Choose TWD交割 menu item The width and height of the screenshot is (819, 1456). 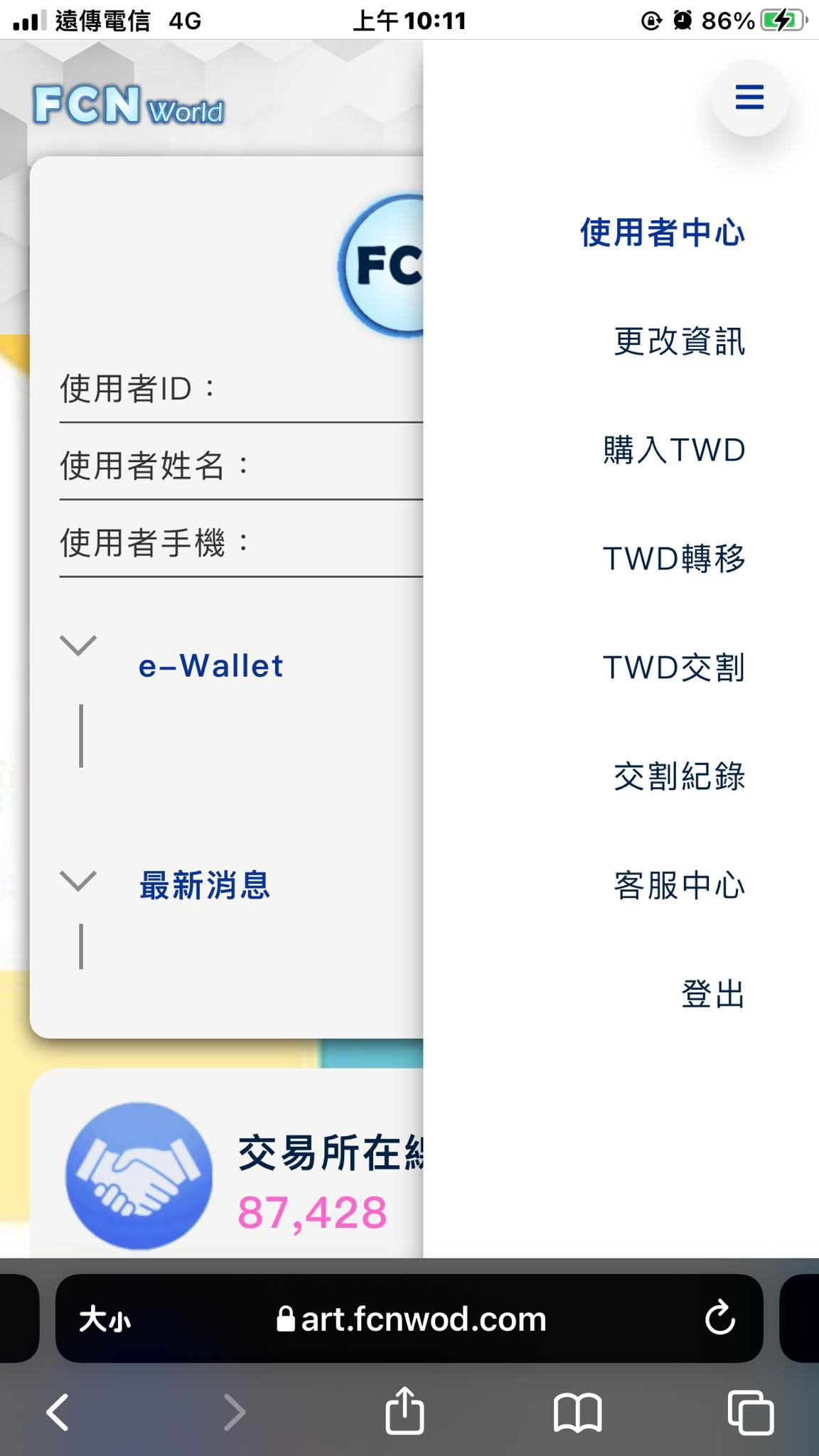674,668
